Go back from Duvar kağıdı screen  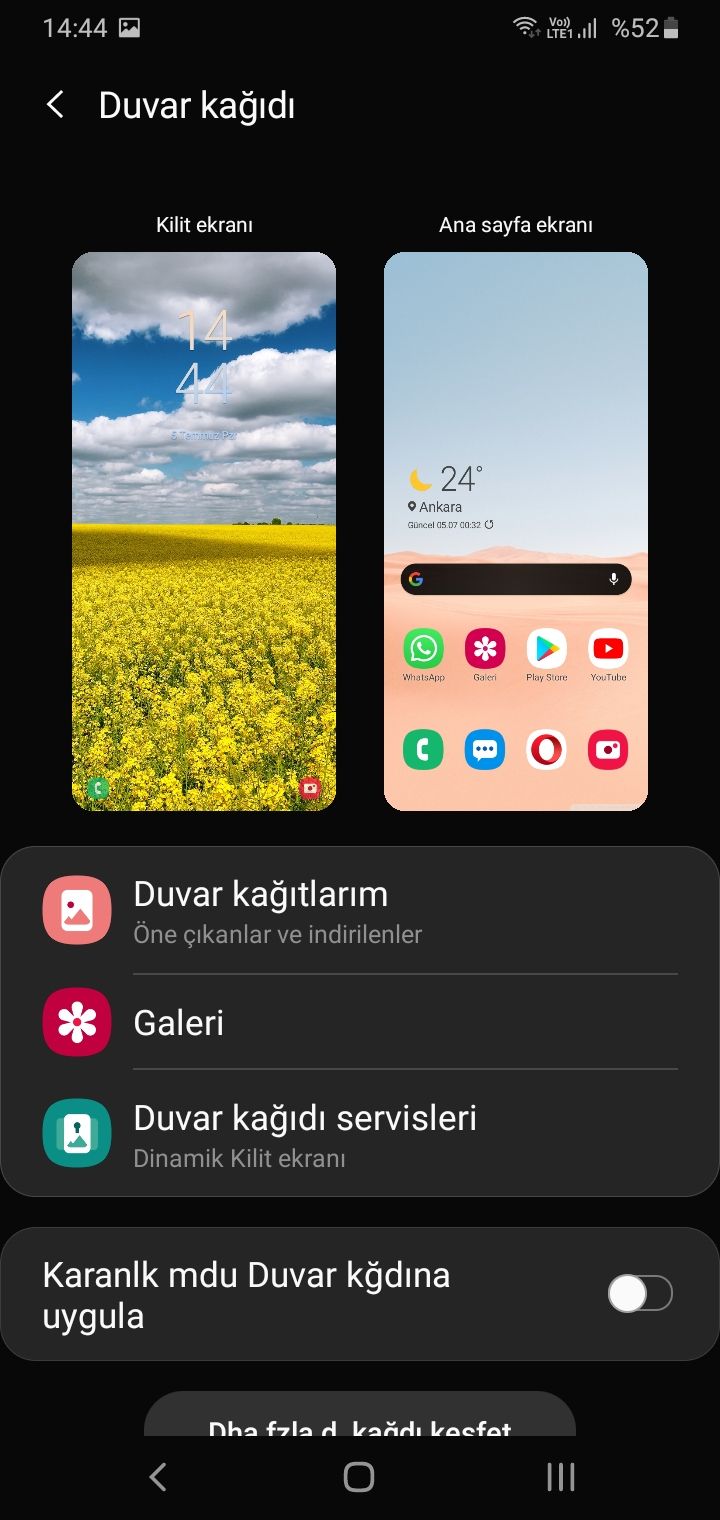[x=56, y=105]
